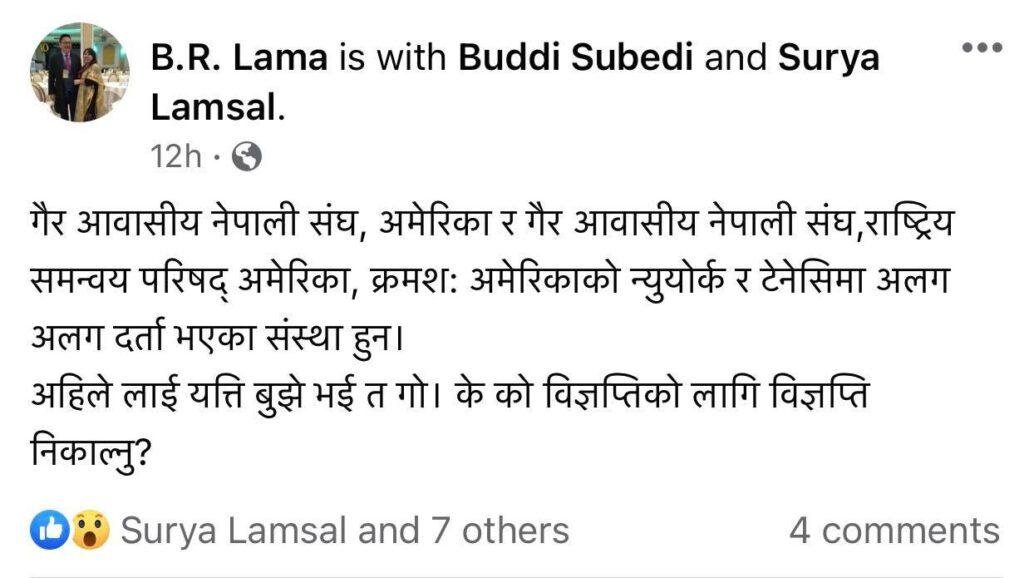
Task: Open the 4 comments on this post
Action: coord(893,530)
